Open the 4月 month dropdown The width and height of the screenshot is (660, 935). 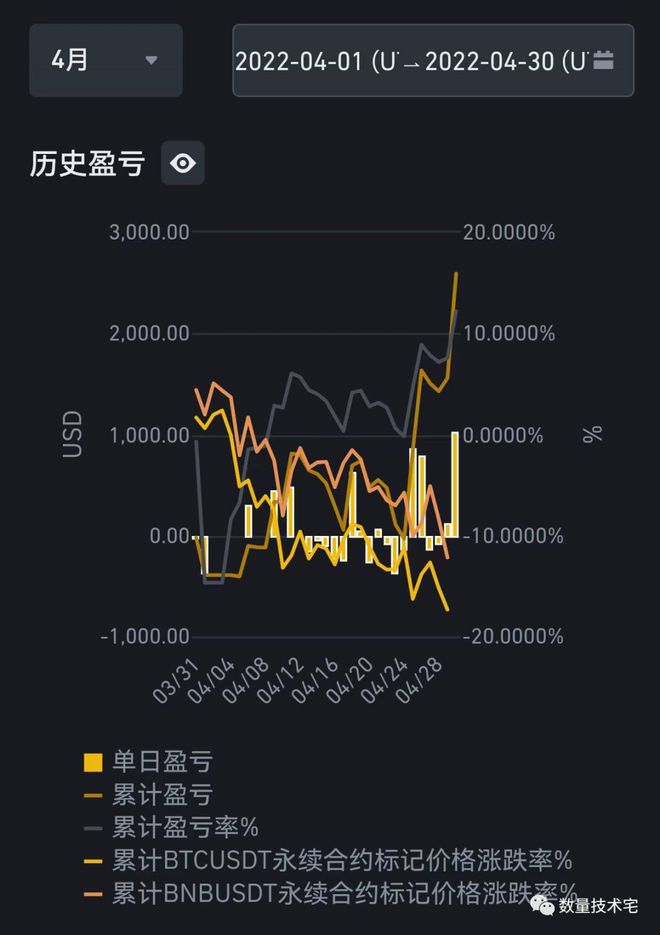pos(105,60)
